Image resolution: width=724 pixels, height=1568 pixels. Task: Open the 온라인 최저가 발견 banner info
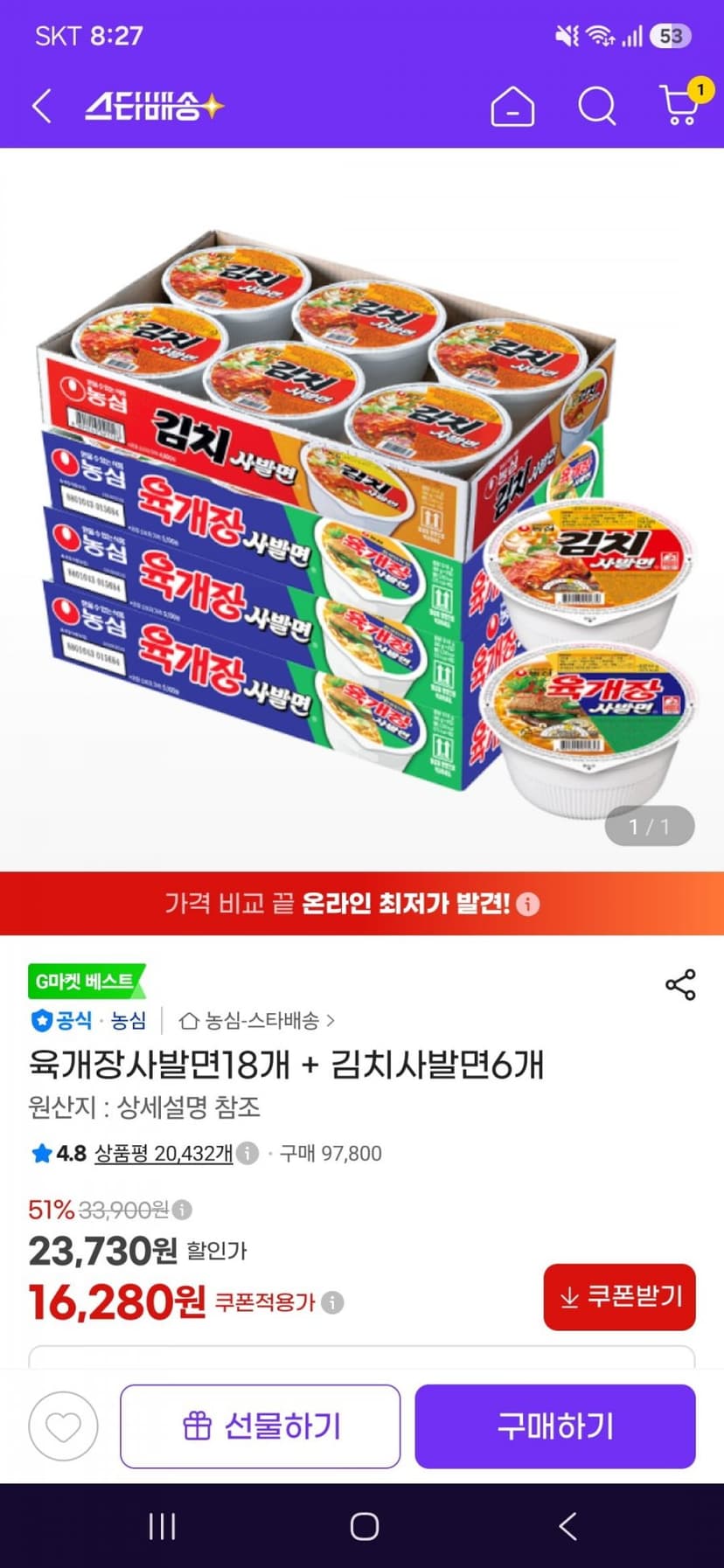point(528,904)
